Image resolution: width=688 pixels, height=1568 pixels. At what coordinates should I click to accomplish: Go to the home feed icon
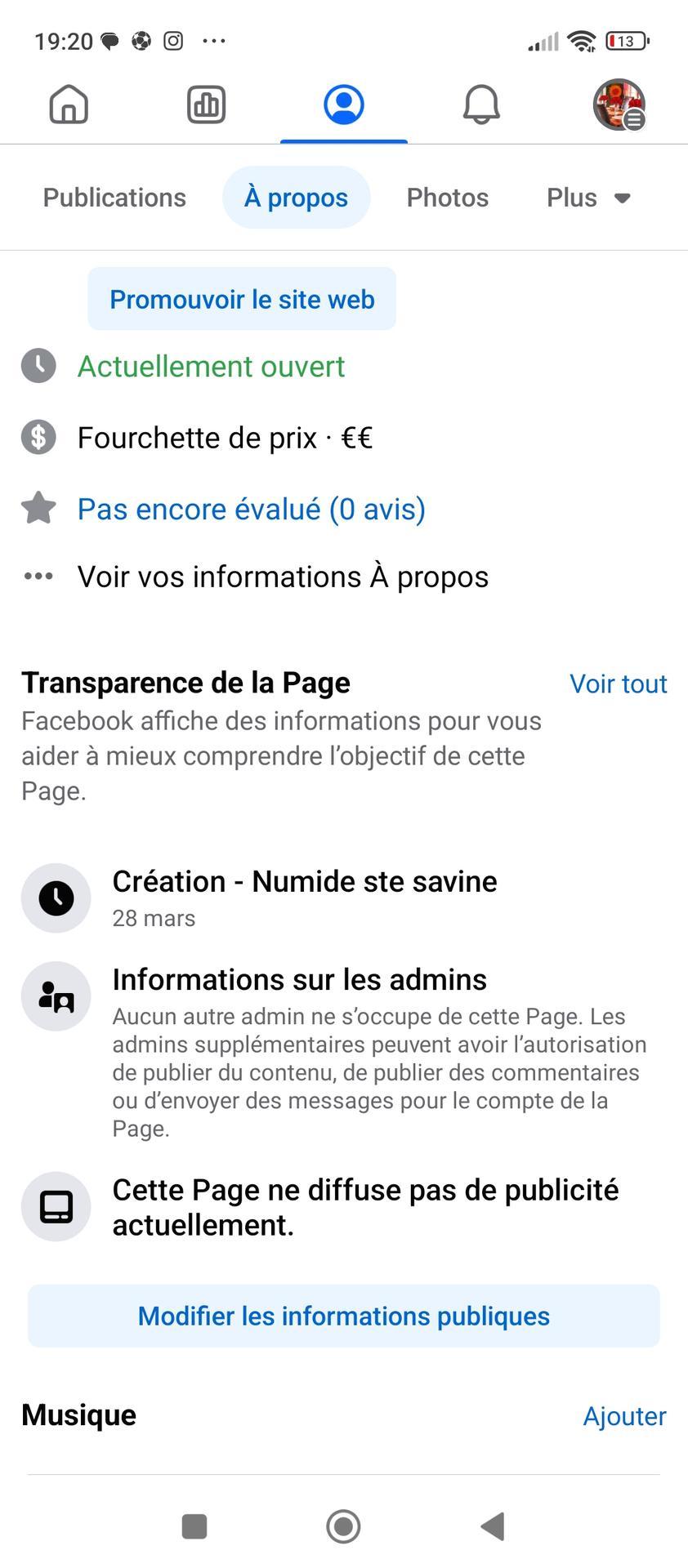pos(69,105)
